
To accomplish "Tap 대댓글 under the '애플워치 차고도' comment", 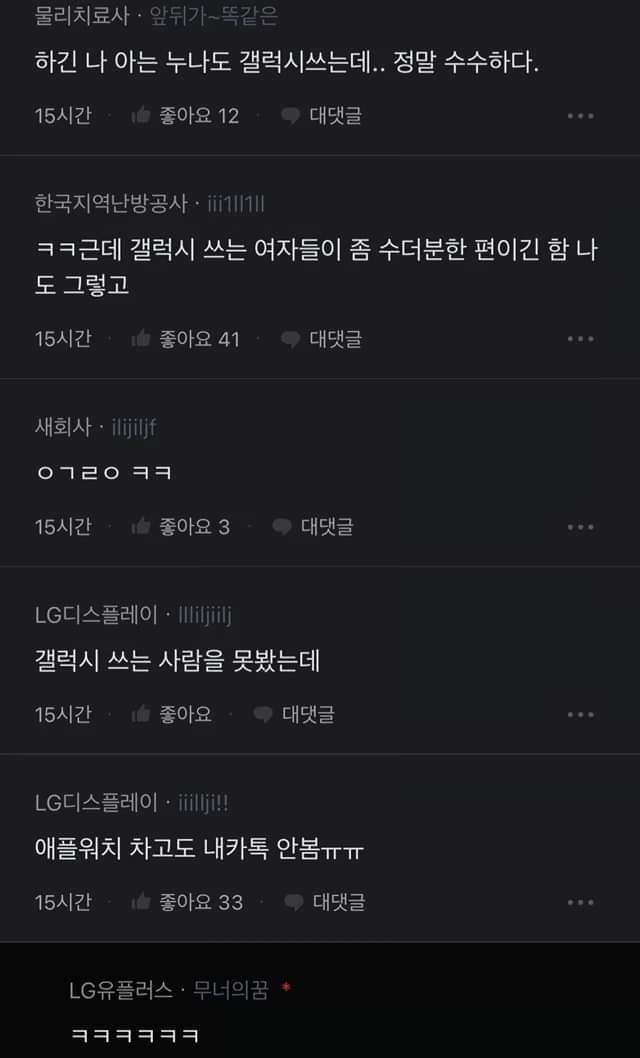I will tap(324, 902).
